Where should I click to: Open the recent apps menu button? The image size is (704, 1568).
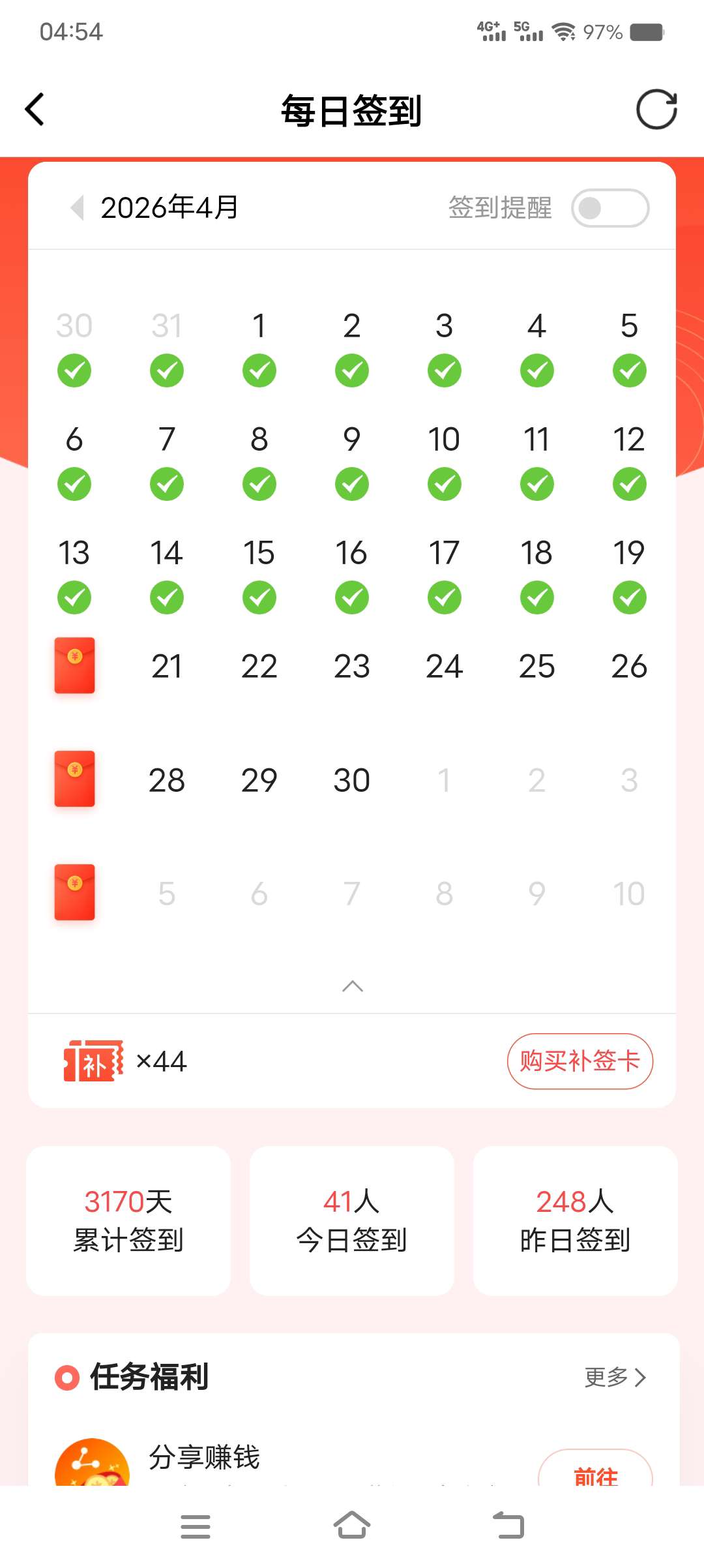click(196, 1526)
